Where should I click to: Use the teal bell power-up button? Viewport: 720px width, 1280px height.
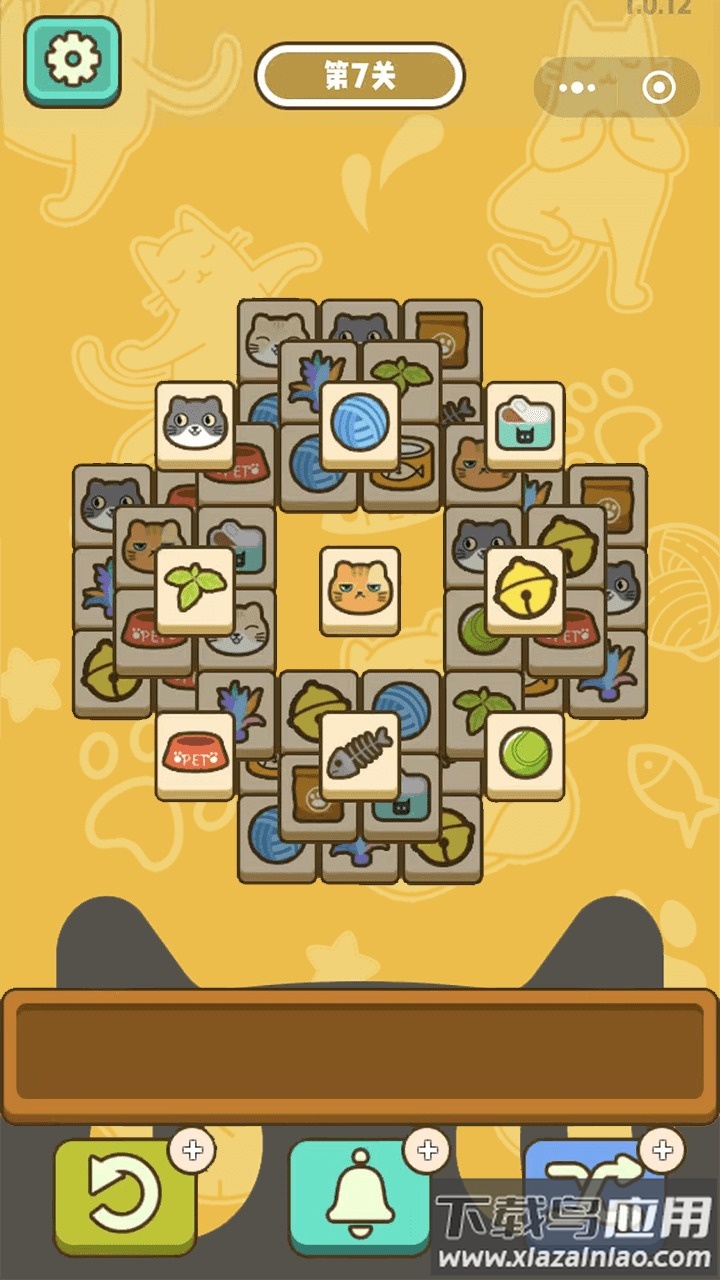360,1196
